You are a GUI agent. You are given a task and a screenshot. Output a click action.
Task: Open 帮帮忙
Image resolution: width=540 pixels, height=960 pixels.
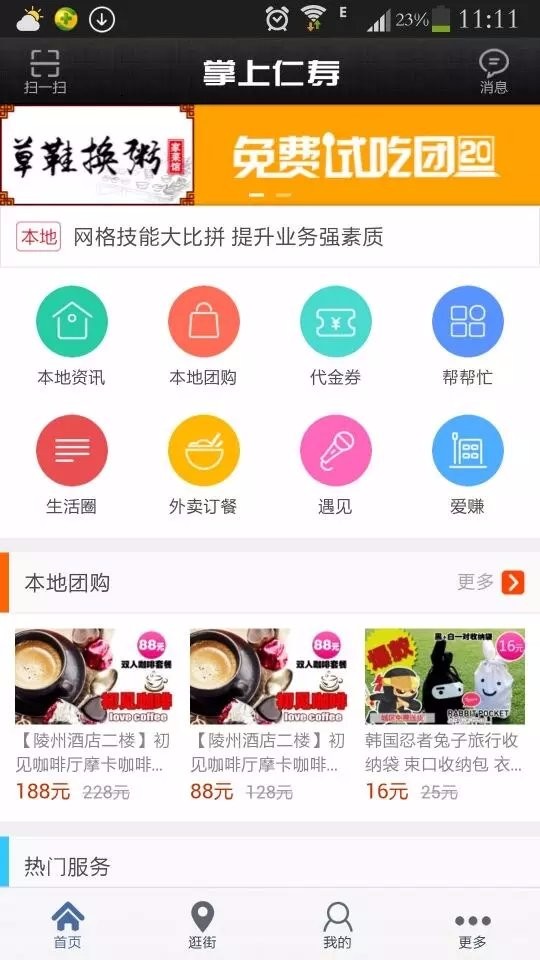tap(468, 336)
